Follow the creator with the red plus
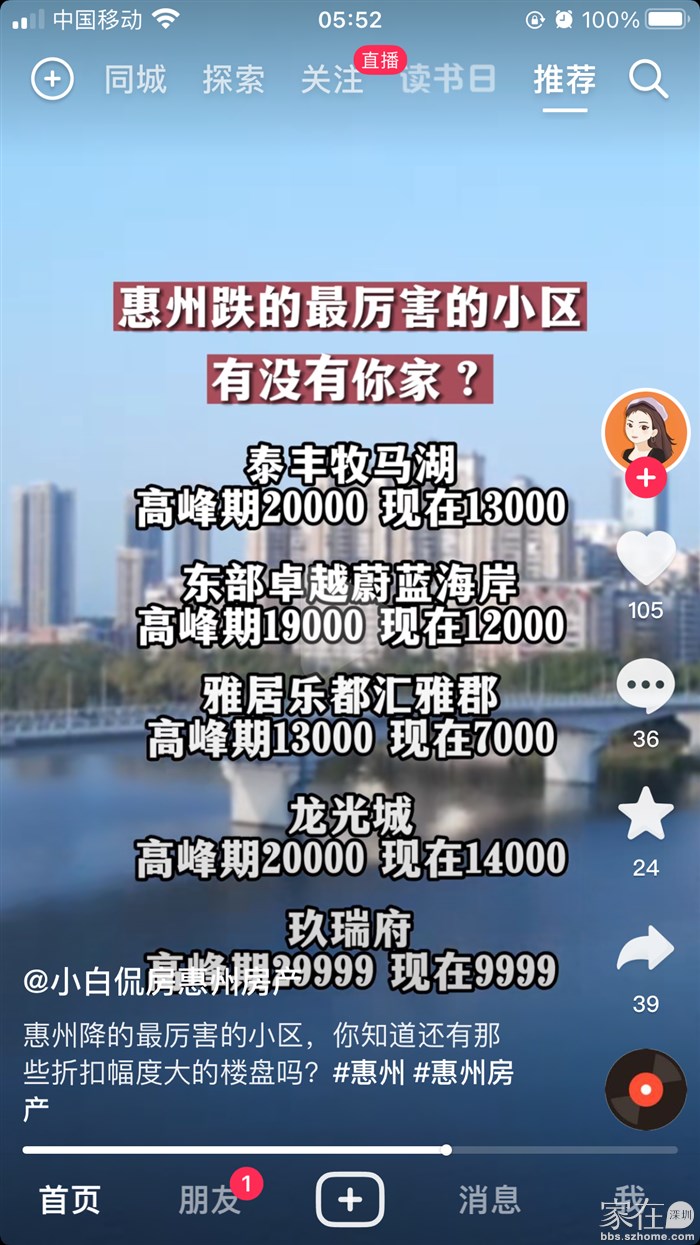The height and width of the screenshot is (1245, 700). [x=645, y=478]
